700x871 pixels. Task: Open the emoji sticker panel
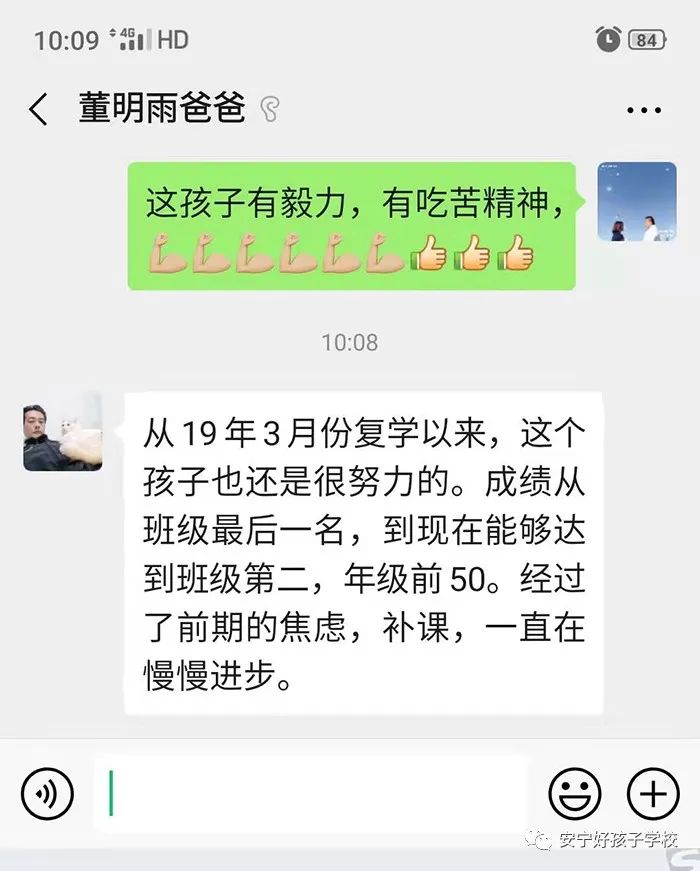click(575, 795)
